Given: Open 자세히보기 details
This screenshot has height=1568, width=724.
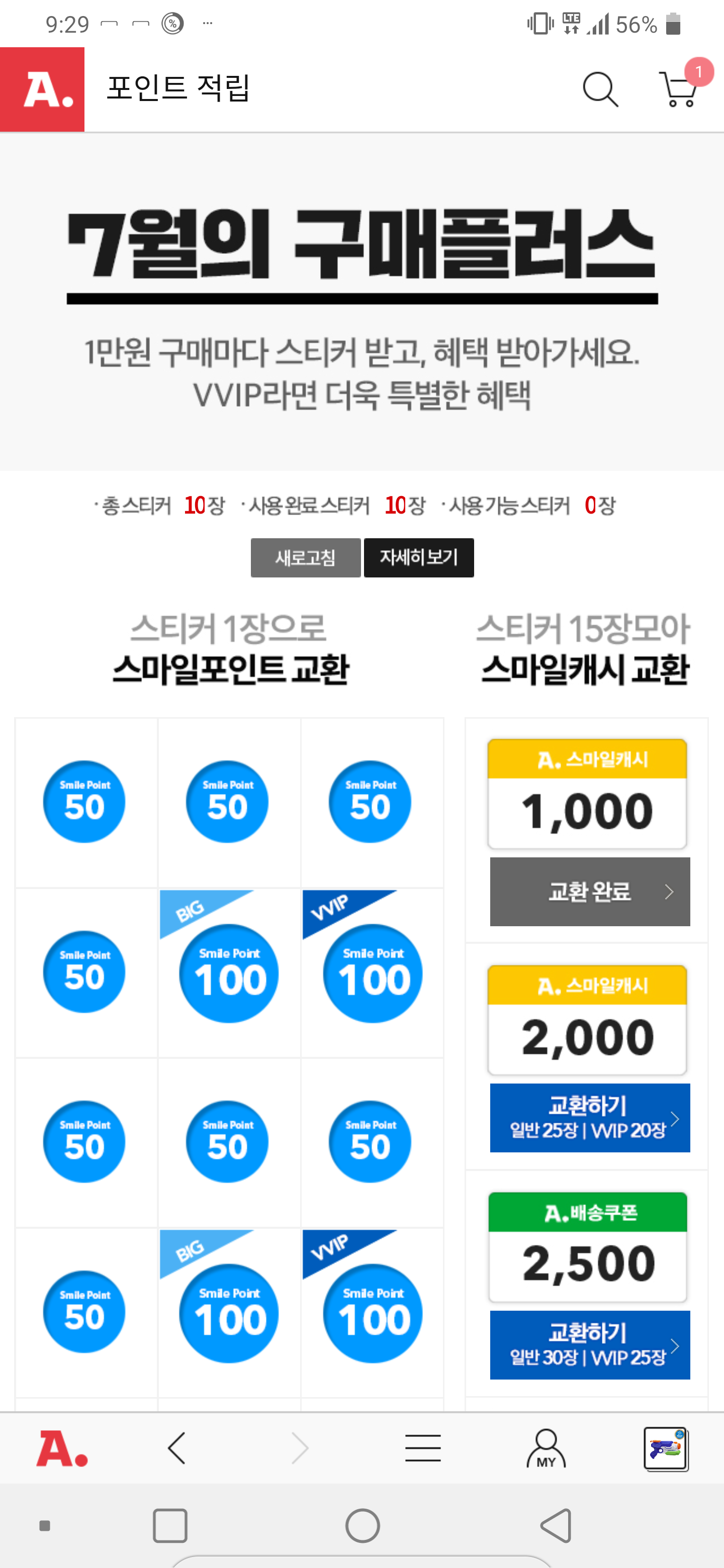Looking at the screenshot, I should pos(419,557).
